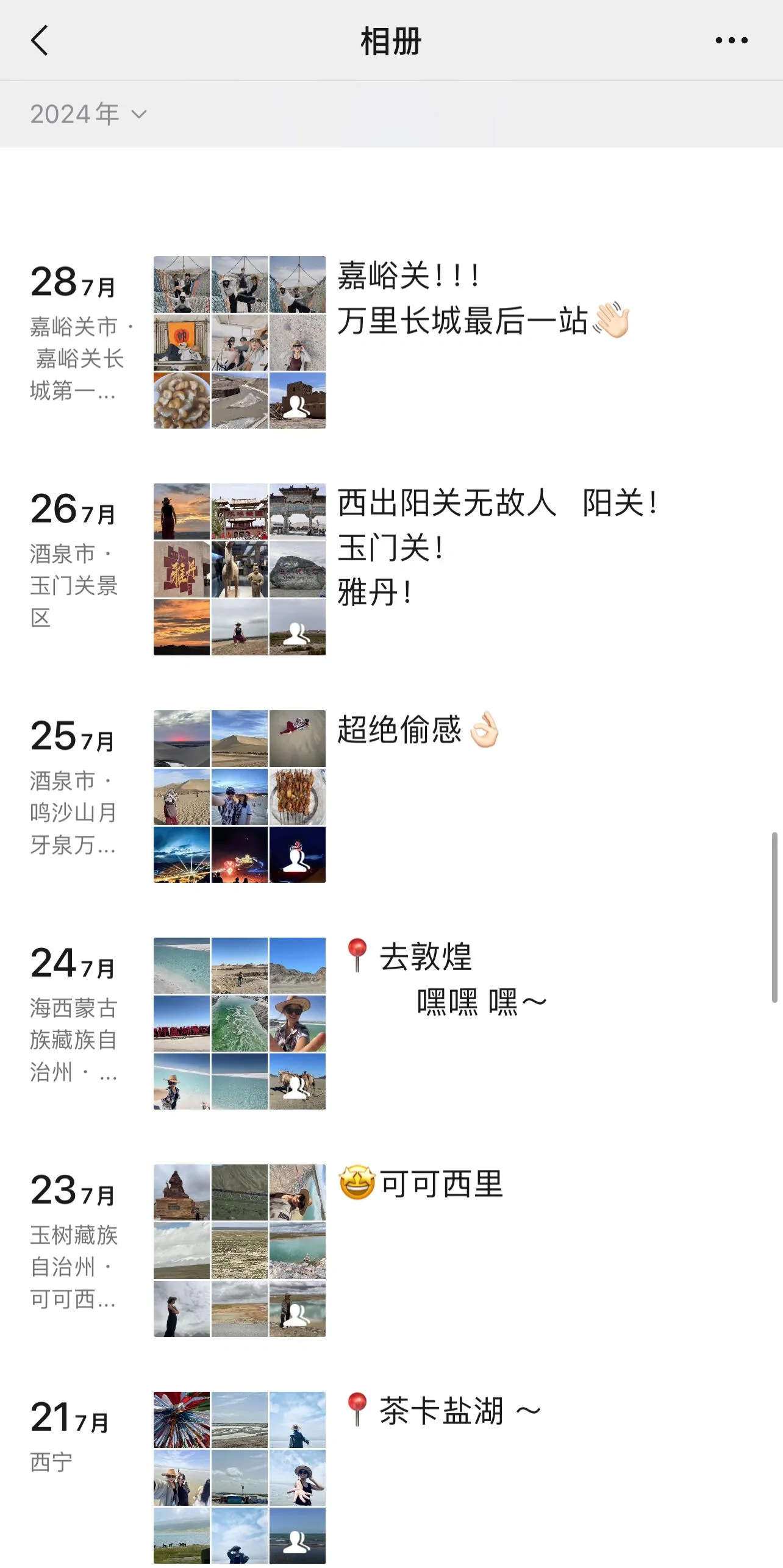Open the July 28 嘉峪关 post

click(x=482, y=299)
